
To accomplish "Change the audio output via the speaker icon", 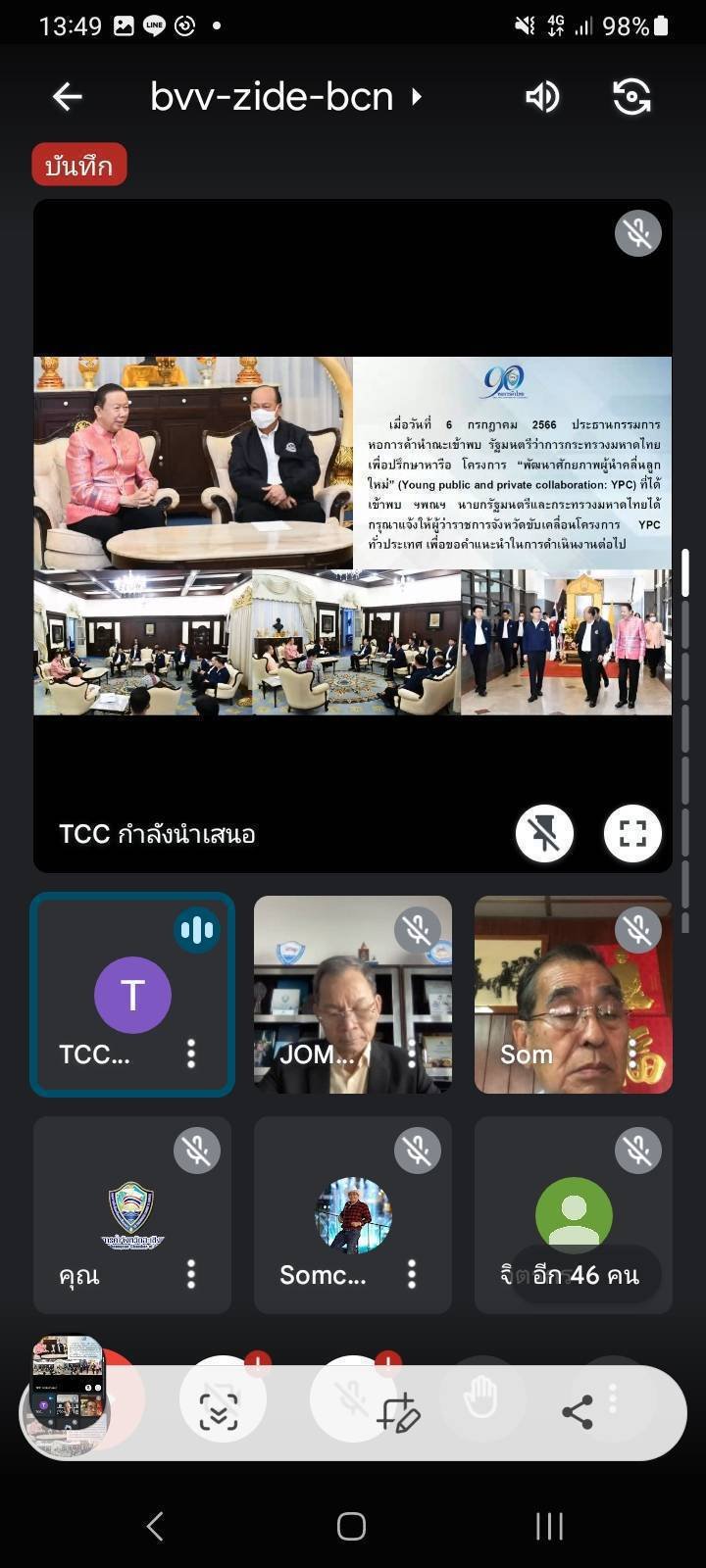I will pos(542,96).
